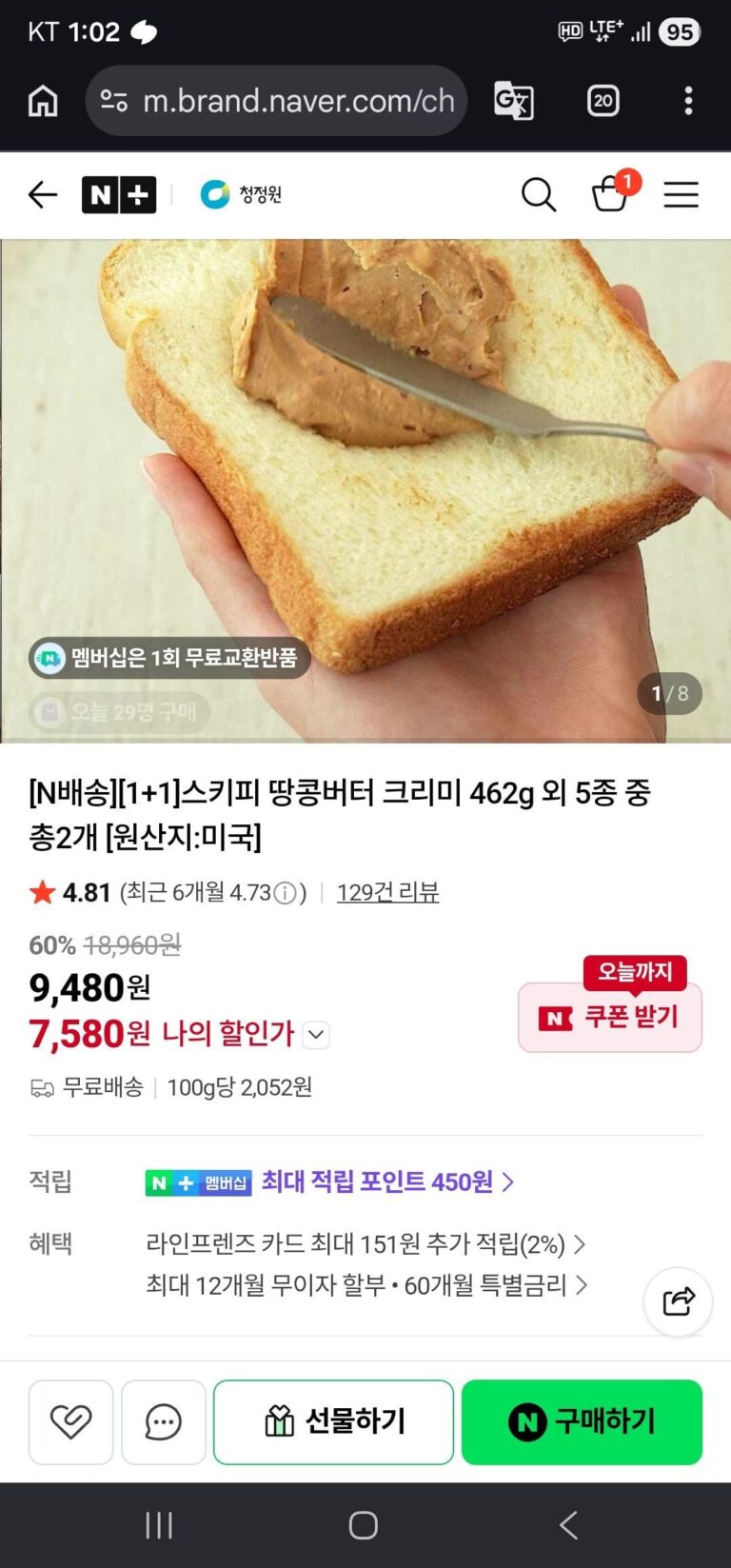The height and width of the screenshot is (1568, 731).
Task: Tap 선물하기 to send as gift
Action: tap(333, 1421)
